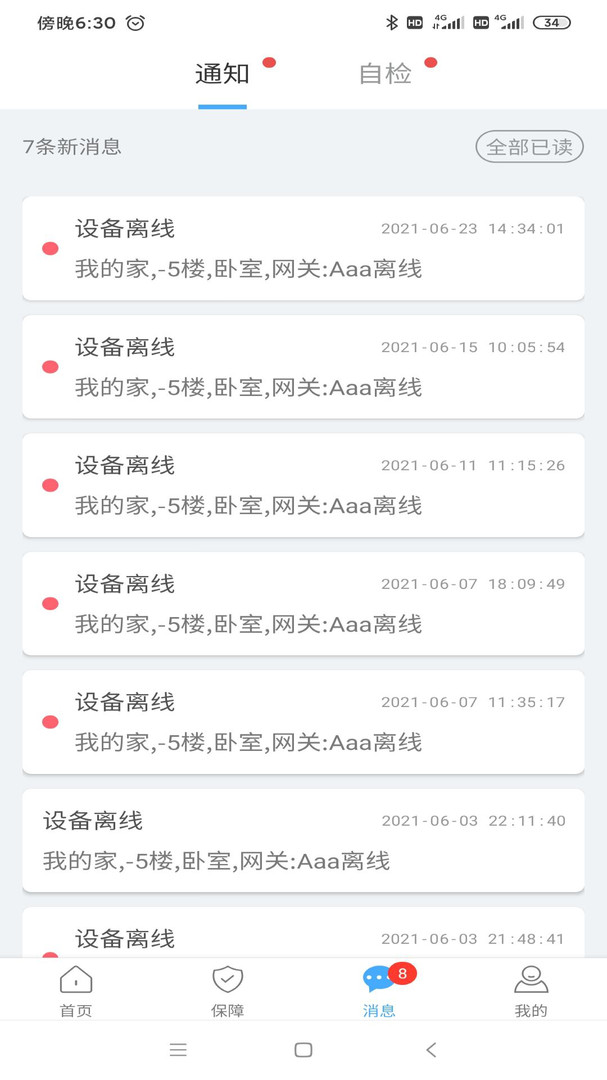
Task: View the 设备离线 notice from 2021-06-11 11:15:26
Action: (303, 485)
